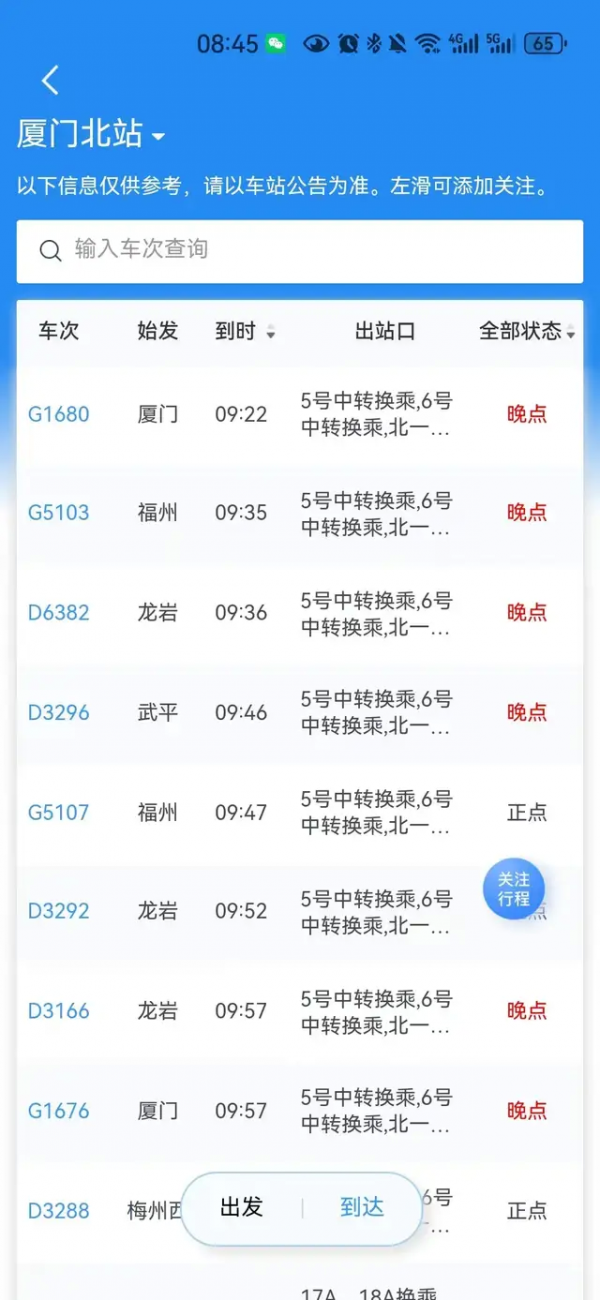Viewport: 600px width, 1300px height.
Task: Select train G1676 from 厦门
Action: tap(59, 1111)
